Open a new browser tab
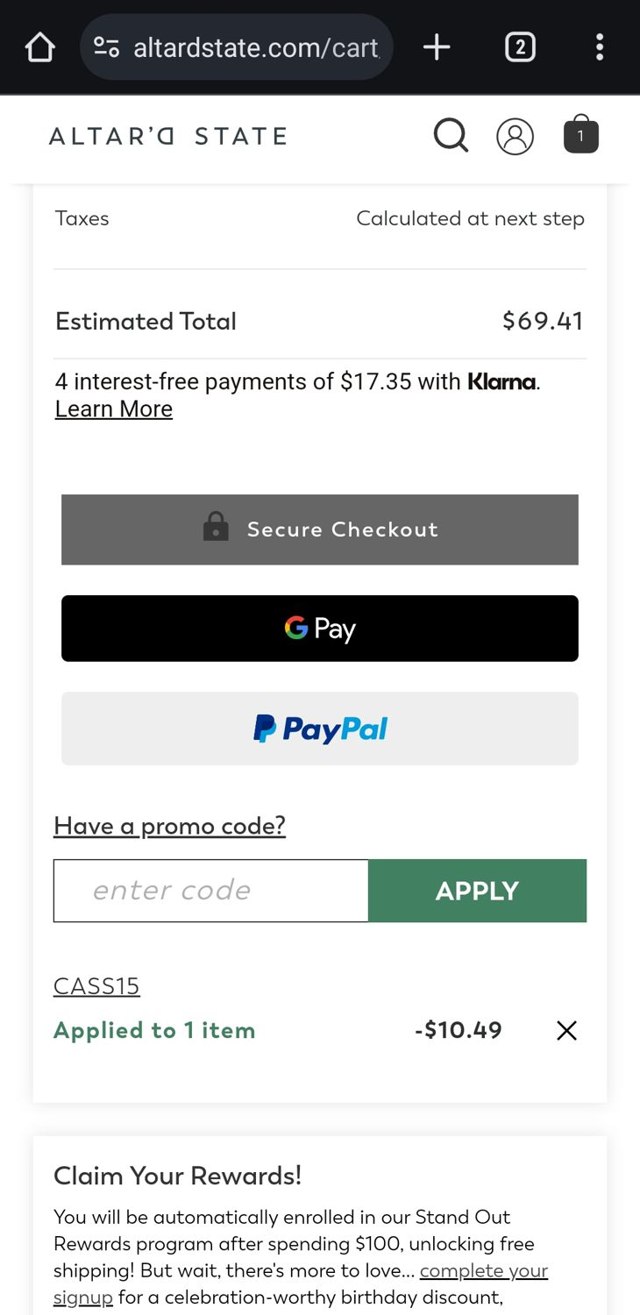 (437, 47)
